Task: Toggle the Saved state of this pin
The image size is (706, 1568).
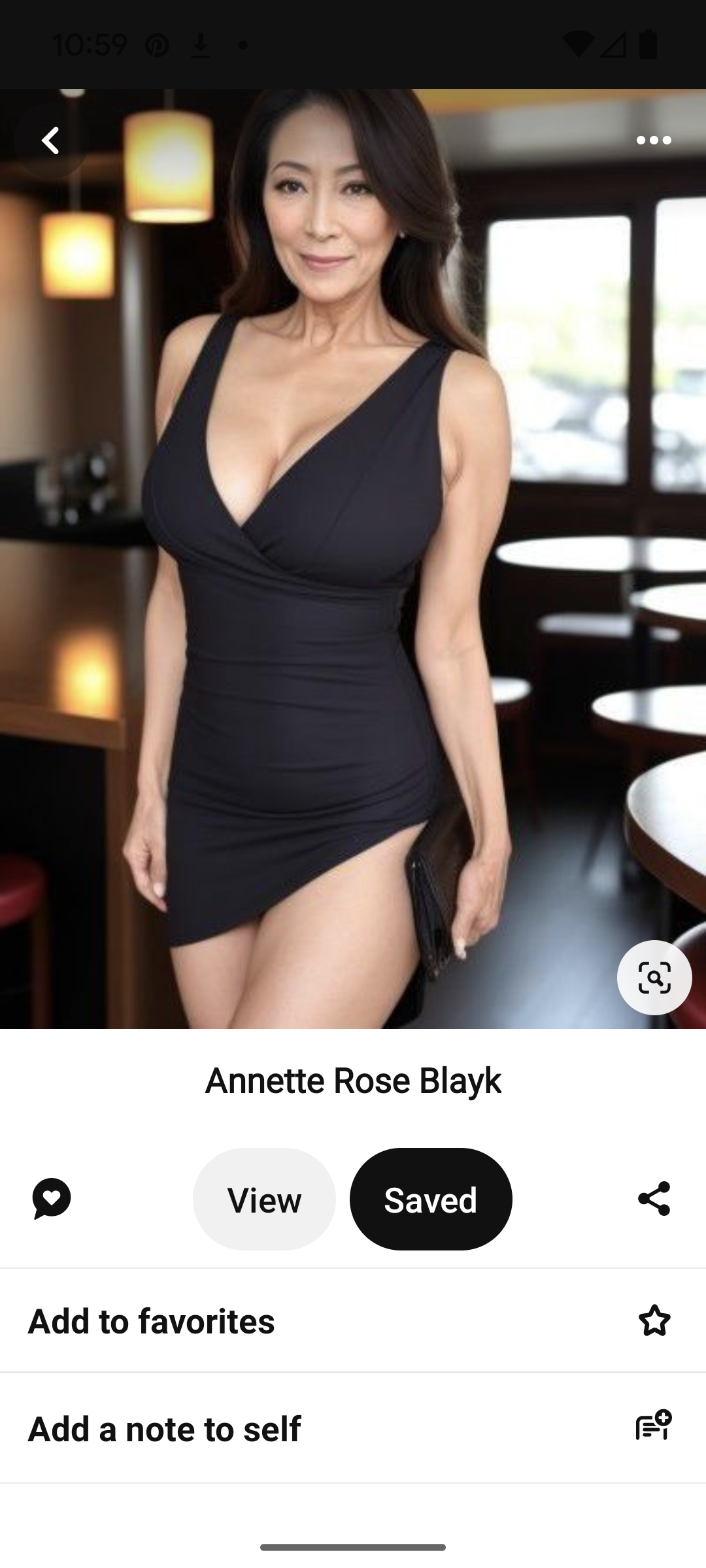Action: coord(431,1199)
